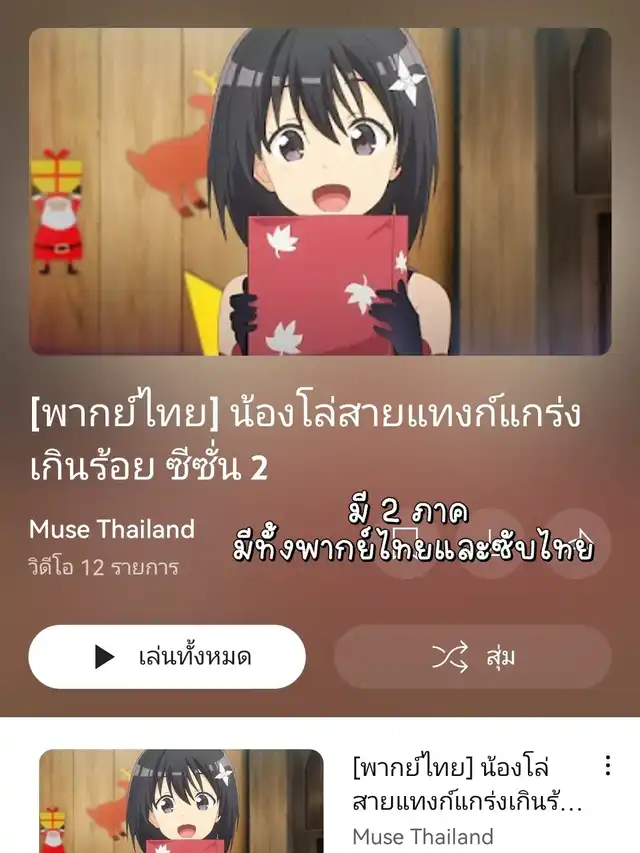This screenshot has height=853, width=640.
Task: Download the playlist with the download icon
Action: point(494,544)
